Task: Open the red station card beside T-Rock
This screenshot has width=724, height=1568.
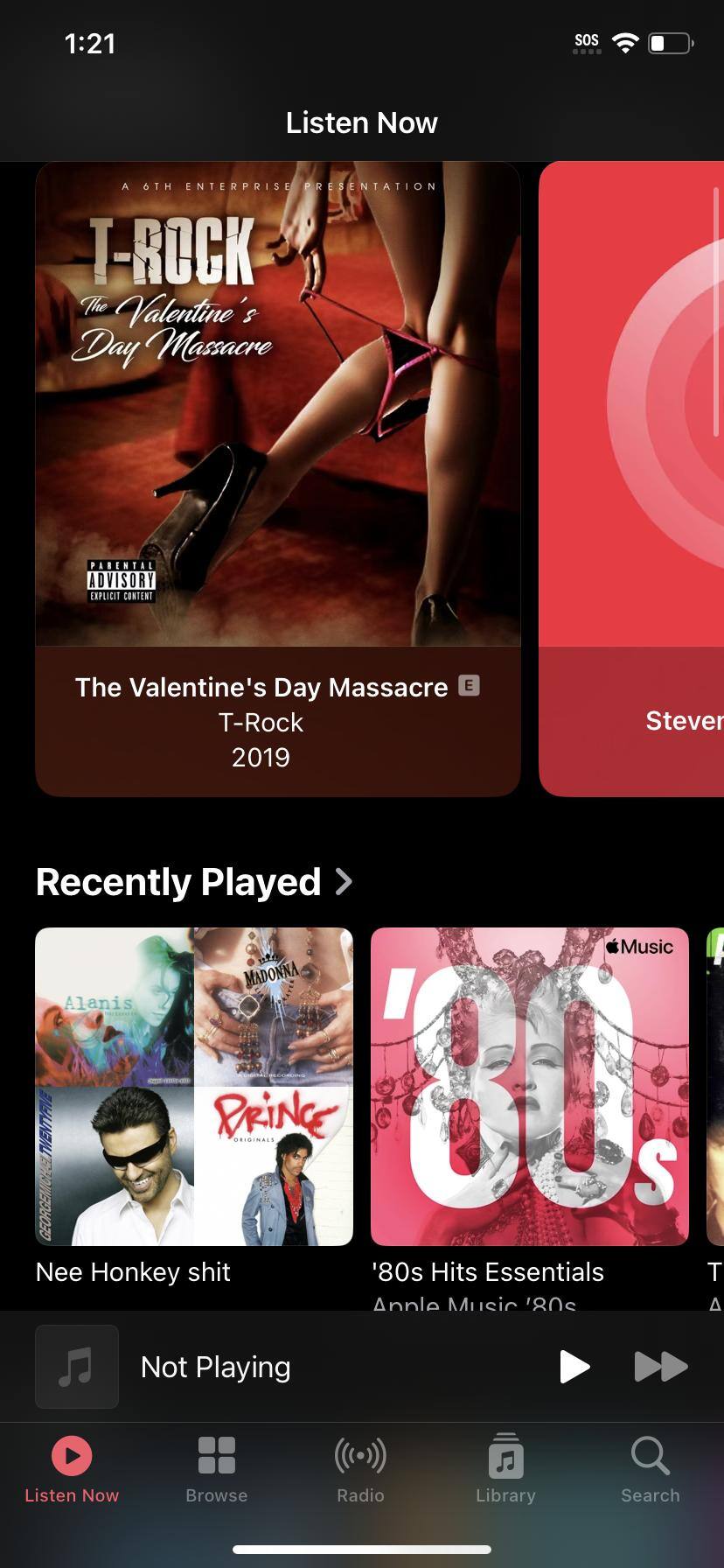Action: [x=632, y=479]
